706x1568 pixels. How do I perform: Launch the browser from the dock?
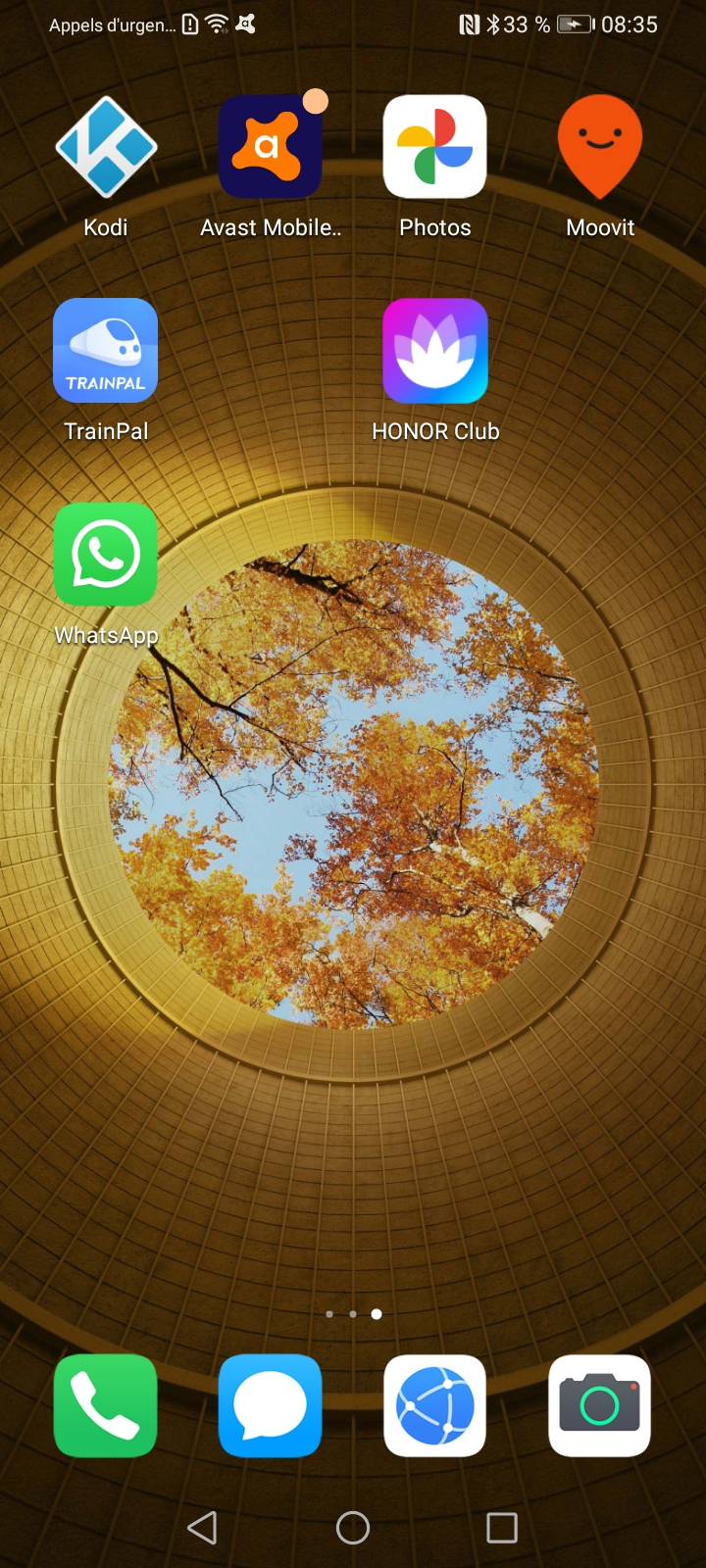(x=435, y=1405)
